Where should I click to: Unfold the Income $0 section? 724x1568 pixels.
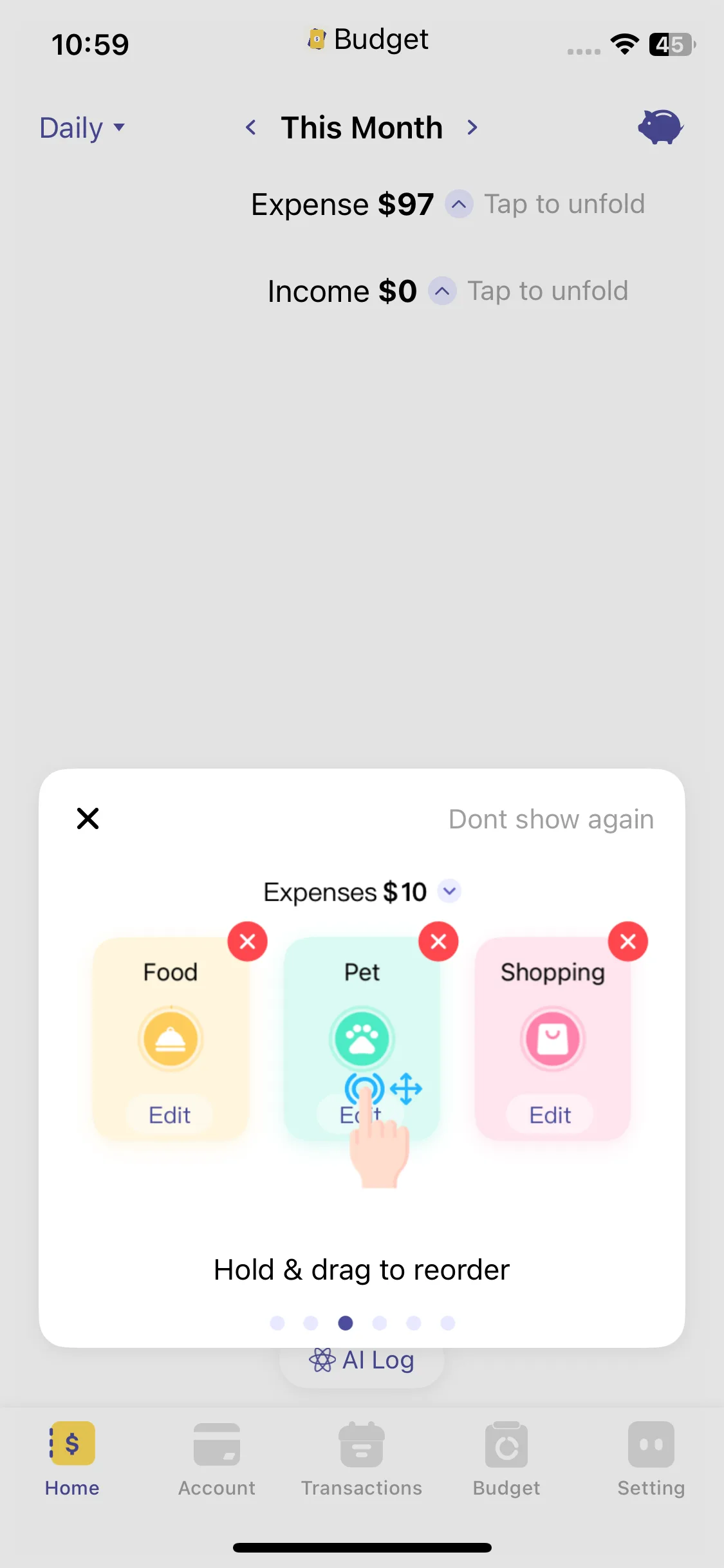442,292
